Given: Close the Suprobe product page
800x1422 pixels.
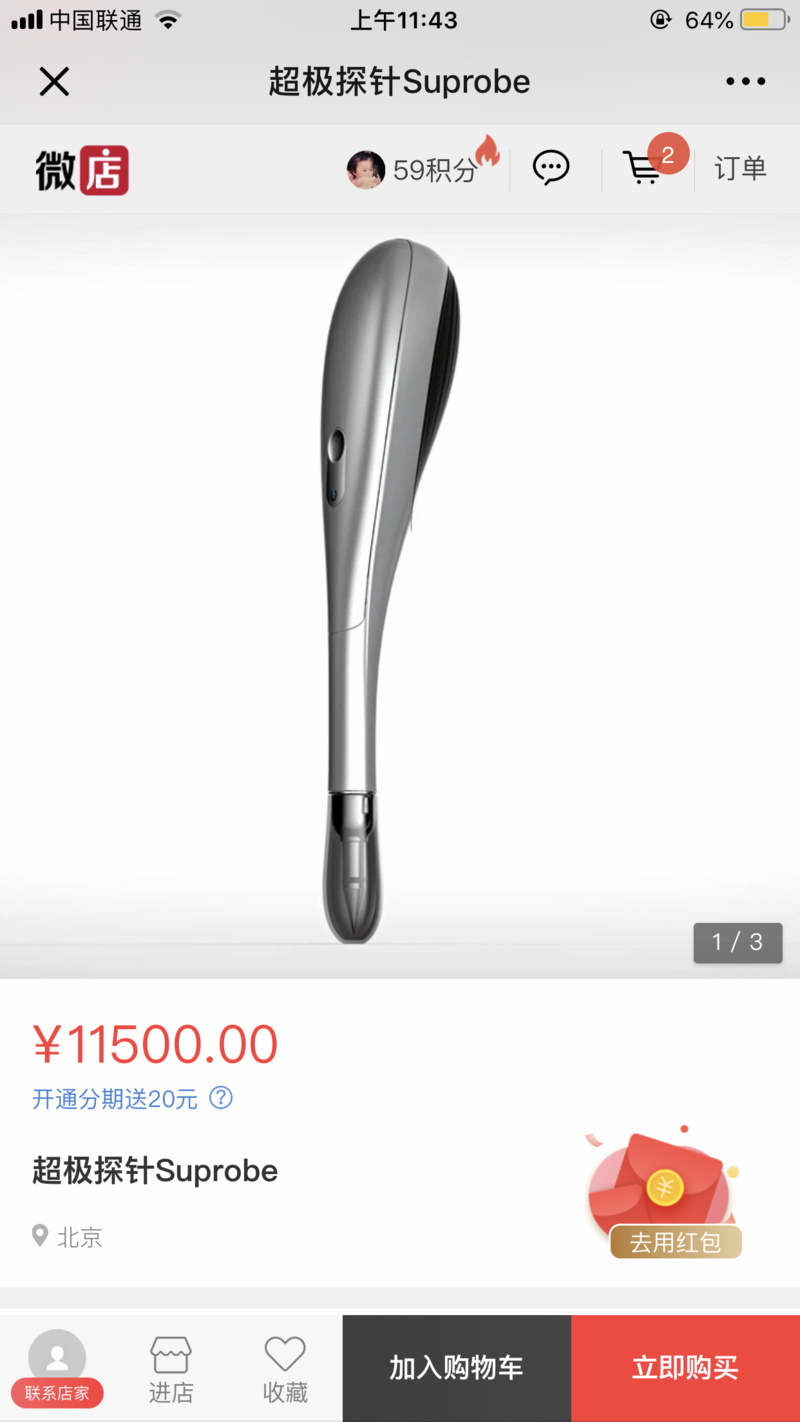Looking at the screenshot, I should click(x=54, y=82).
